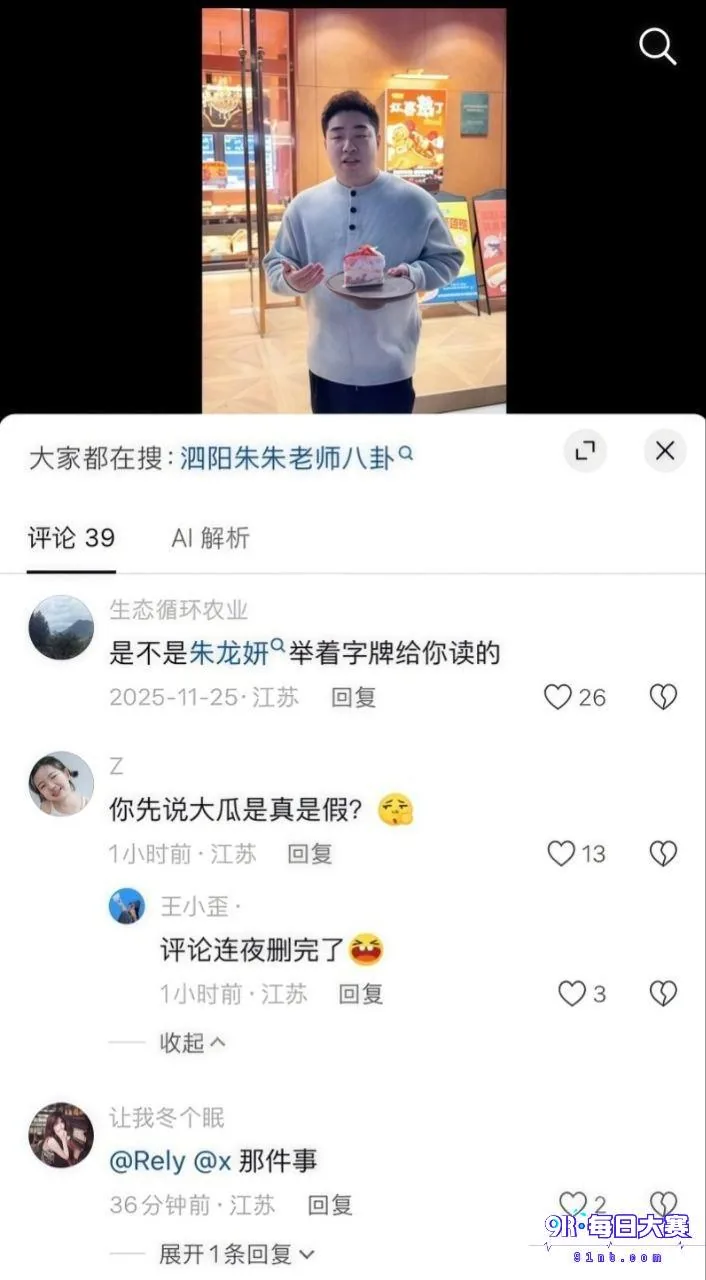Expand comments panel to full screen
Viewport: 706px width, 1280px height.
[585, 451]
